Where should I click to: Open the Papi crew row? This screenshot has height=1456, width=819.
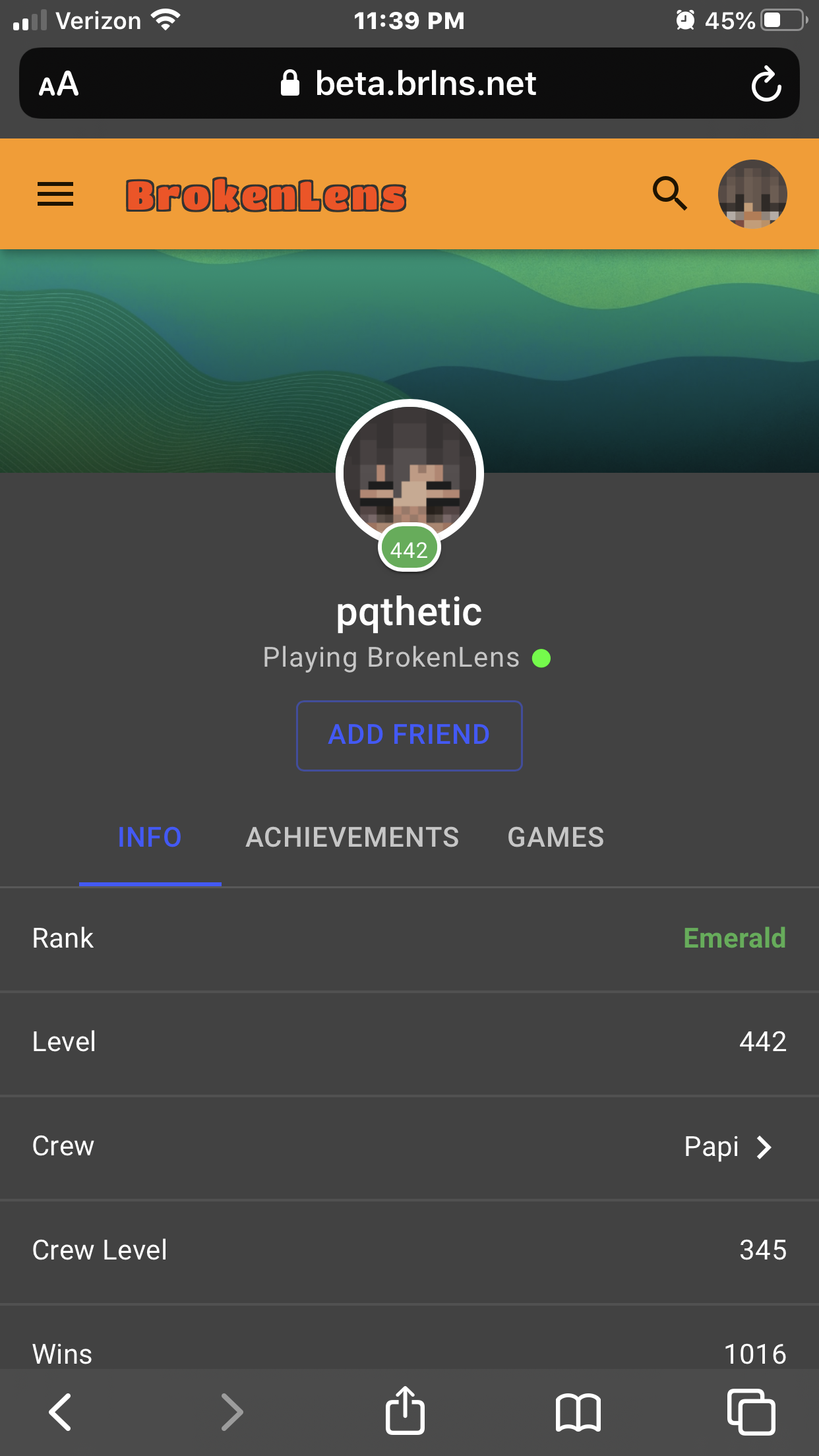(409, 1147)
